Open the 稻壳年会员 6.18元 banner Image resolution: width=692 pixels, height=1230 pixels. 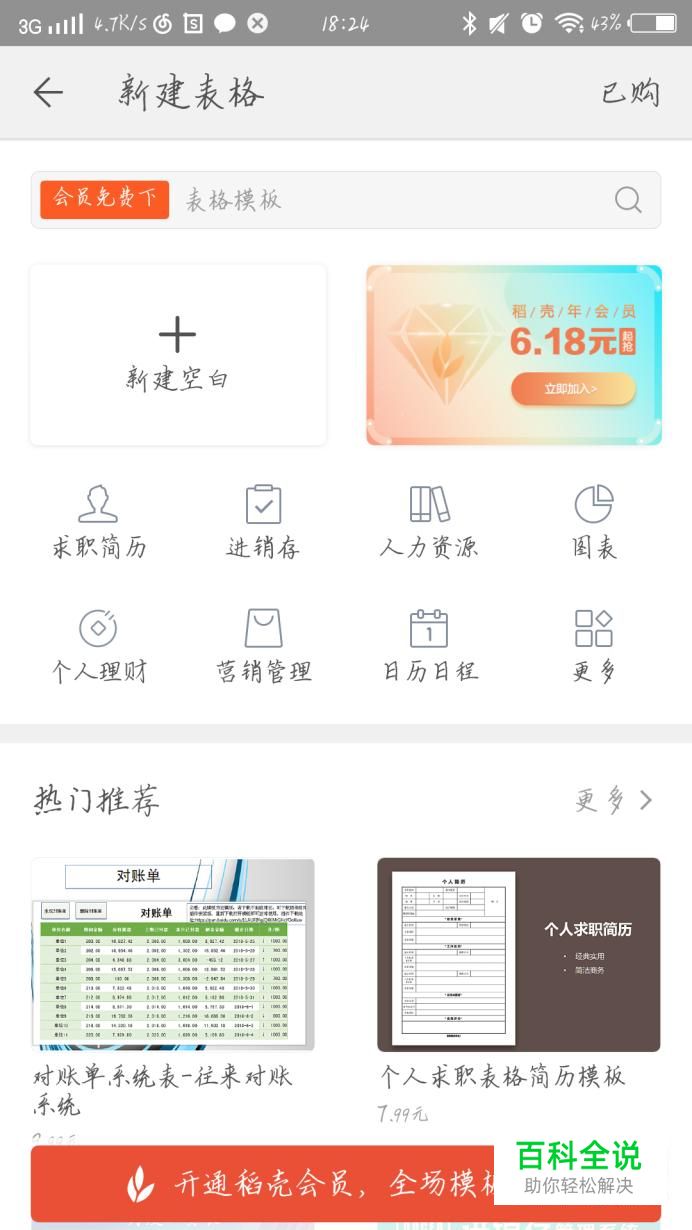click(514, 355)
